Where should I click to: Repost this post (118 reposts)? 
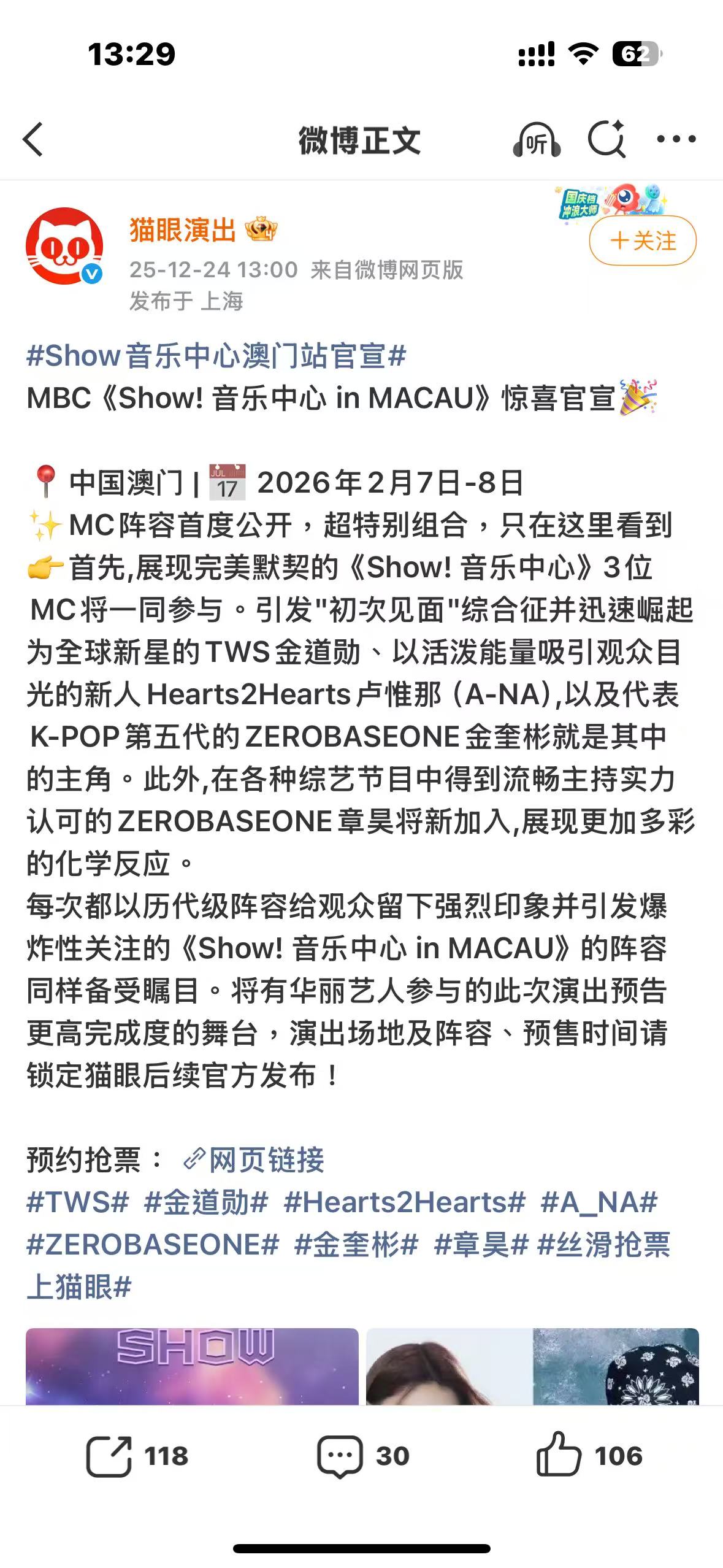(x=136, y=1456)
